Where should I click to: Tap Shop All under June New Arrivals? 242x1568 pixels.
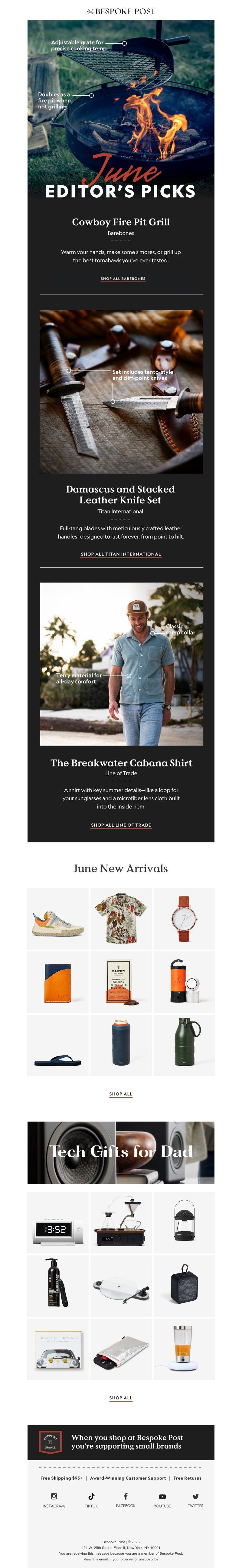pyautogui.click(x=120, y=1094)
